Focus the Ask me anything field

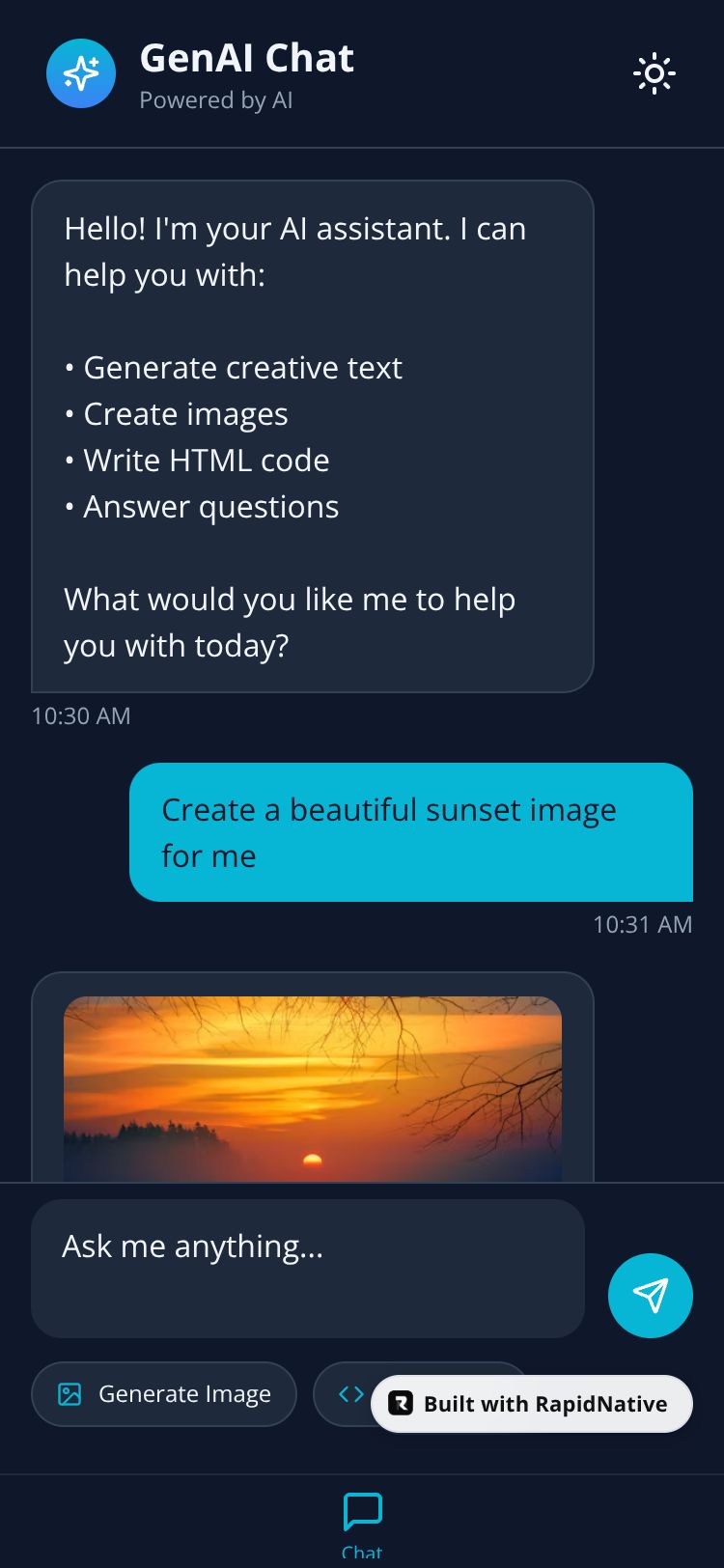click(x=307, y=1267)
